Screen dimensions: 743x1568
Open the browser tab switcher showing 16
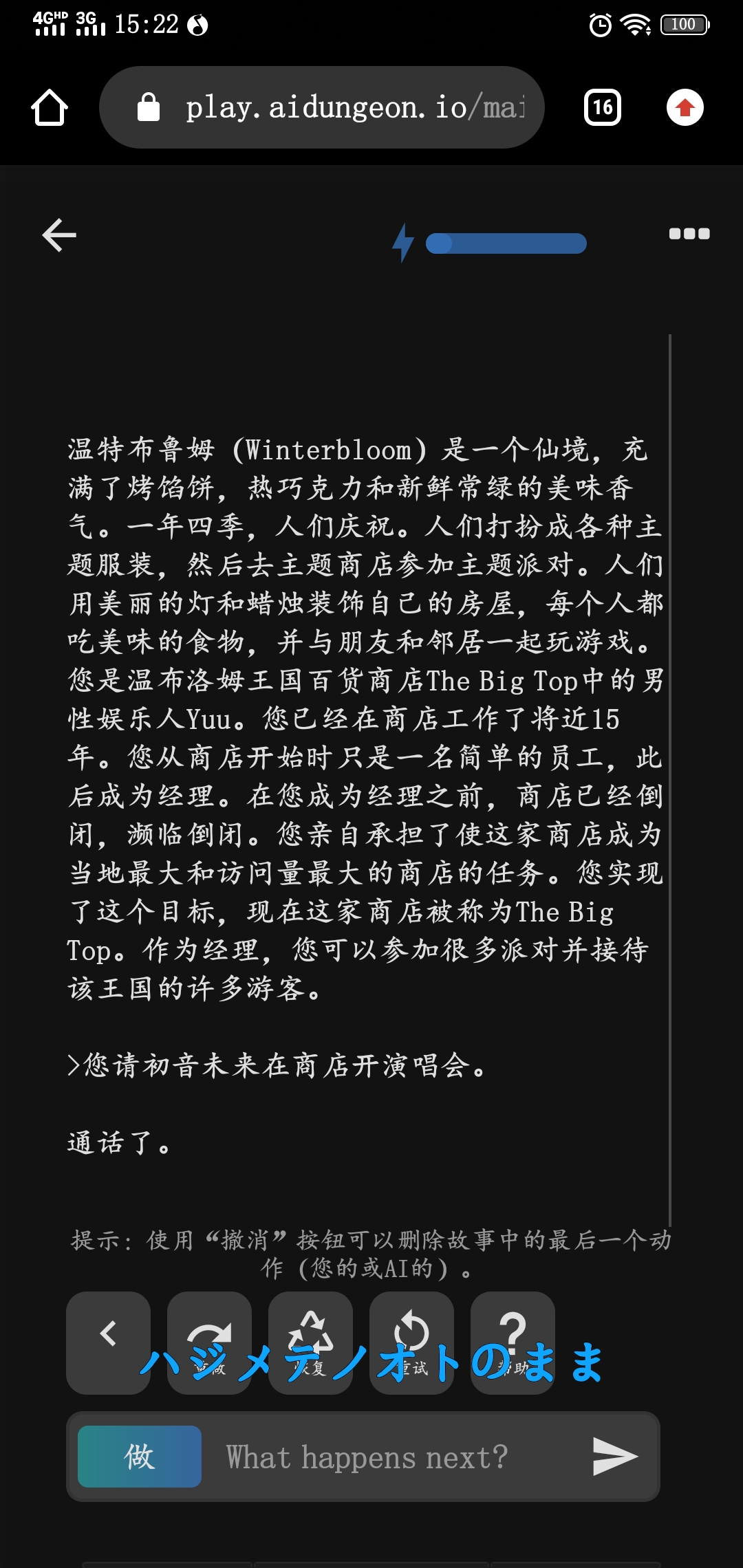[x=603, y=108]
